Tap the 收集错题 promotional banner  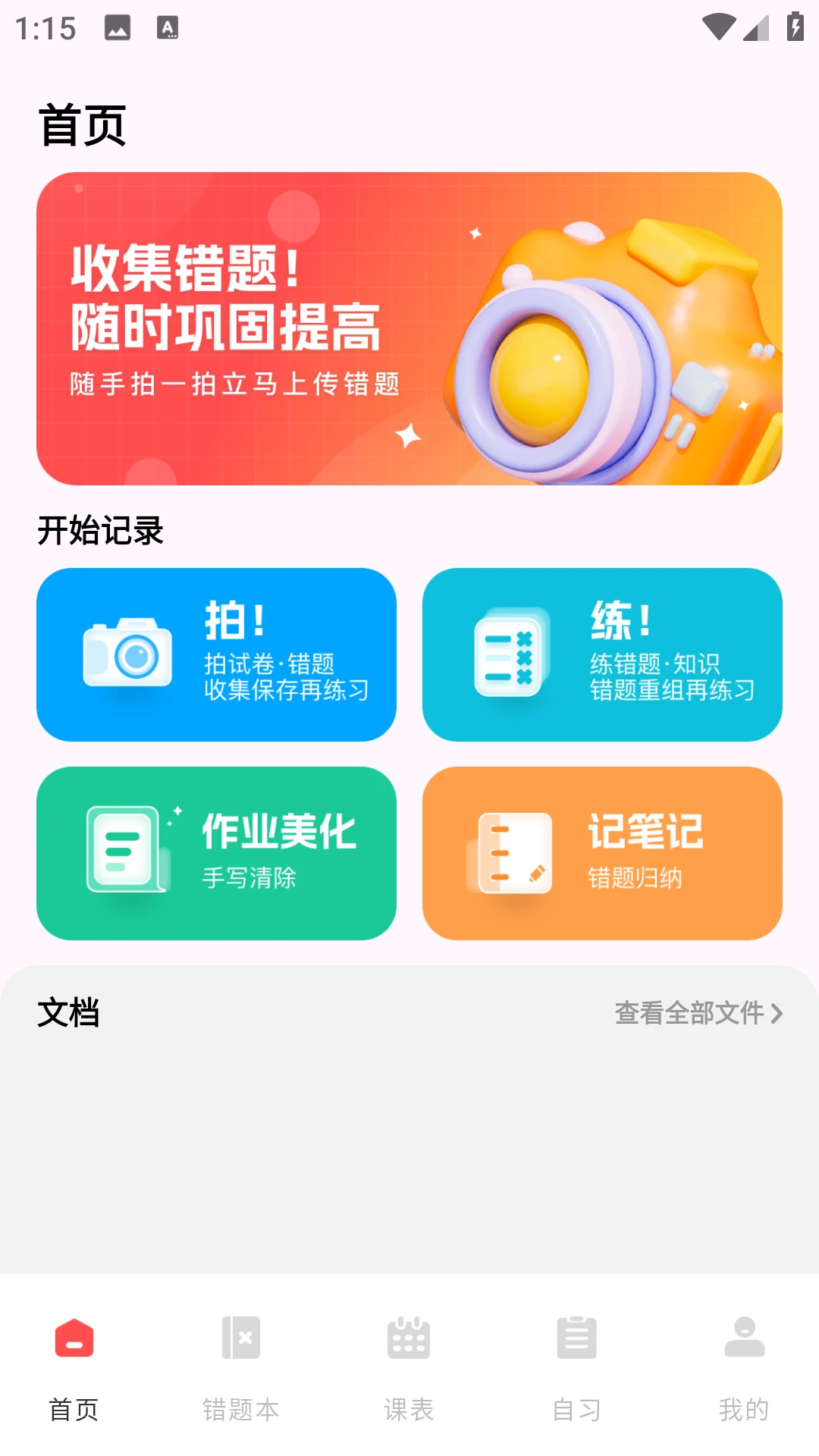(x=409, y=330)
